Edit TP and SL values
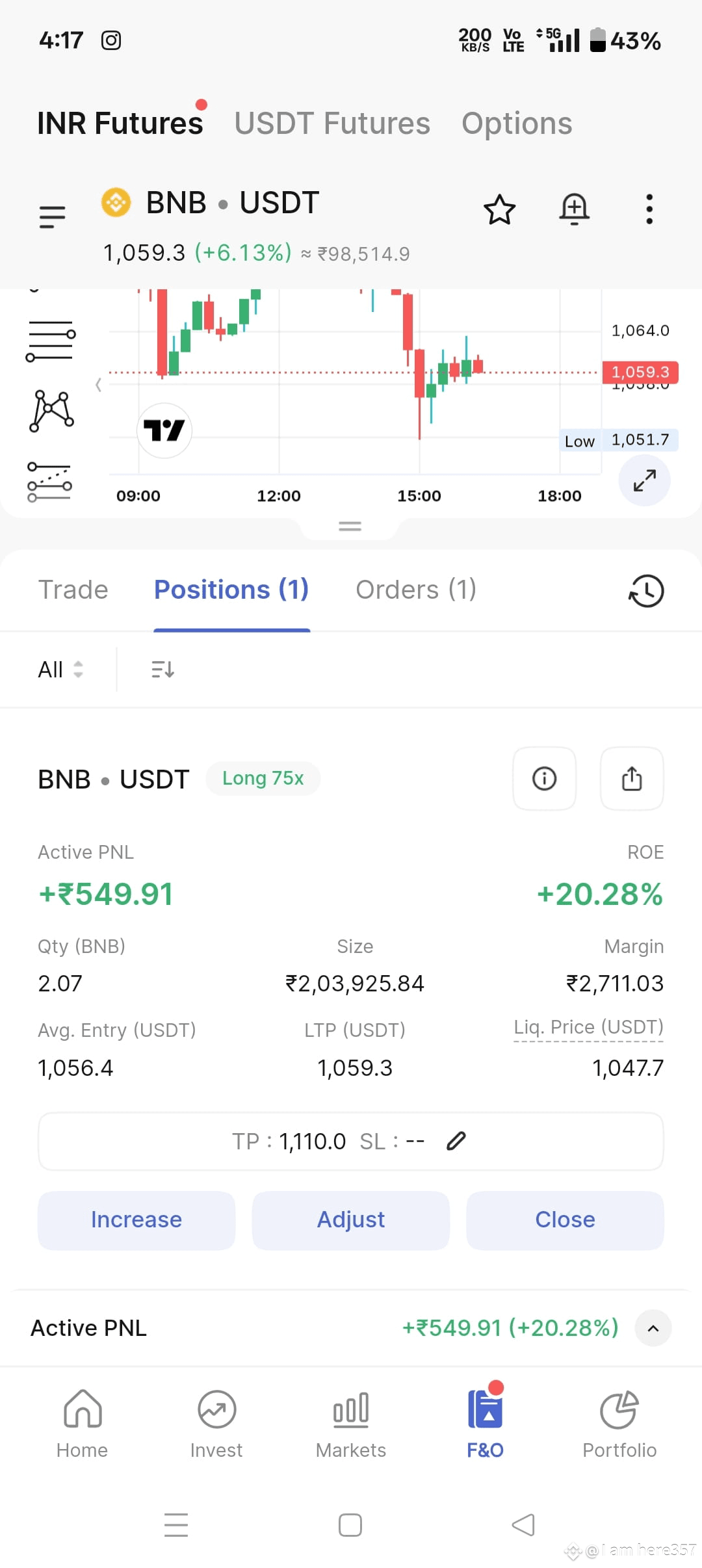 456,1141
